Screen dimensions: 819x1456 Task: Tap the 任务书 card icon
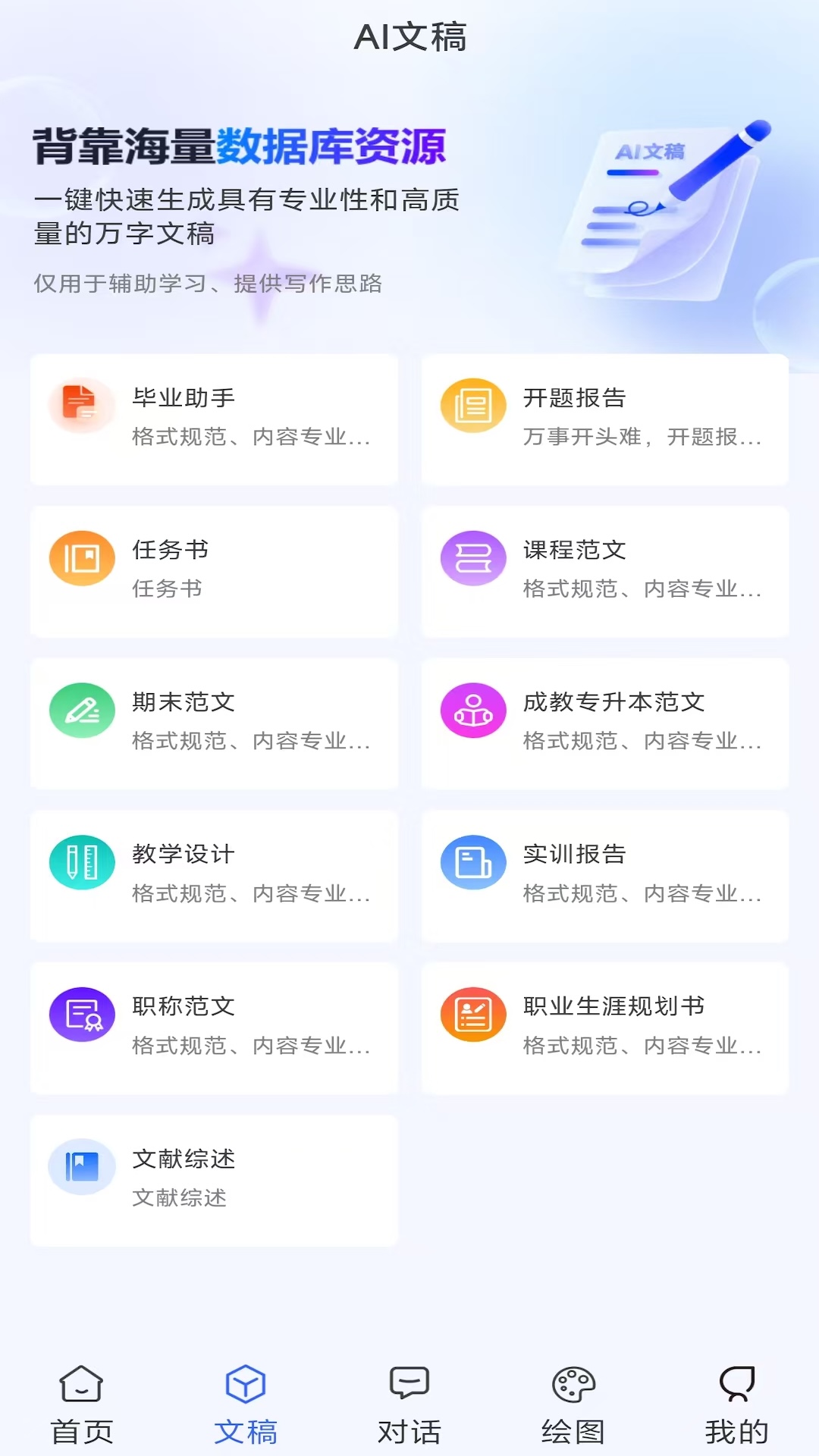81,558
